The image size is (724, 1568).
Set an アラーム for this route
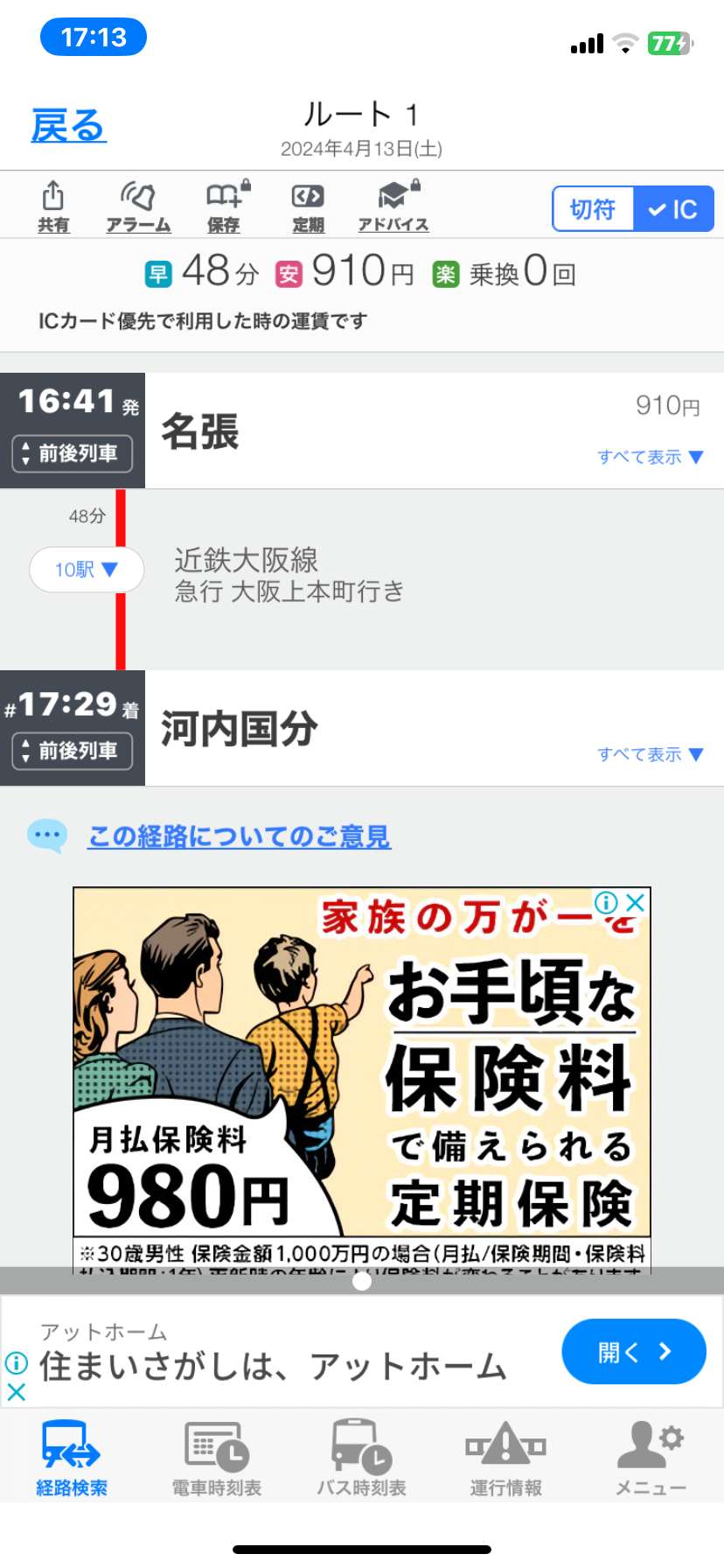[x=138, y=206]
